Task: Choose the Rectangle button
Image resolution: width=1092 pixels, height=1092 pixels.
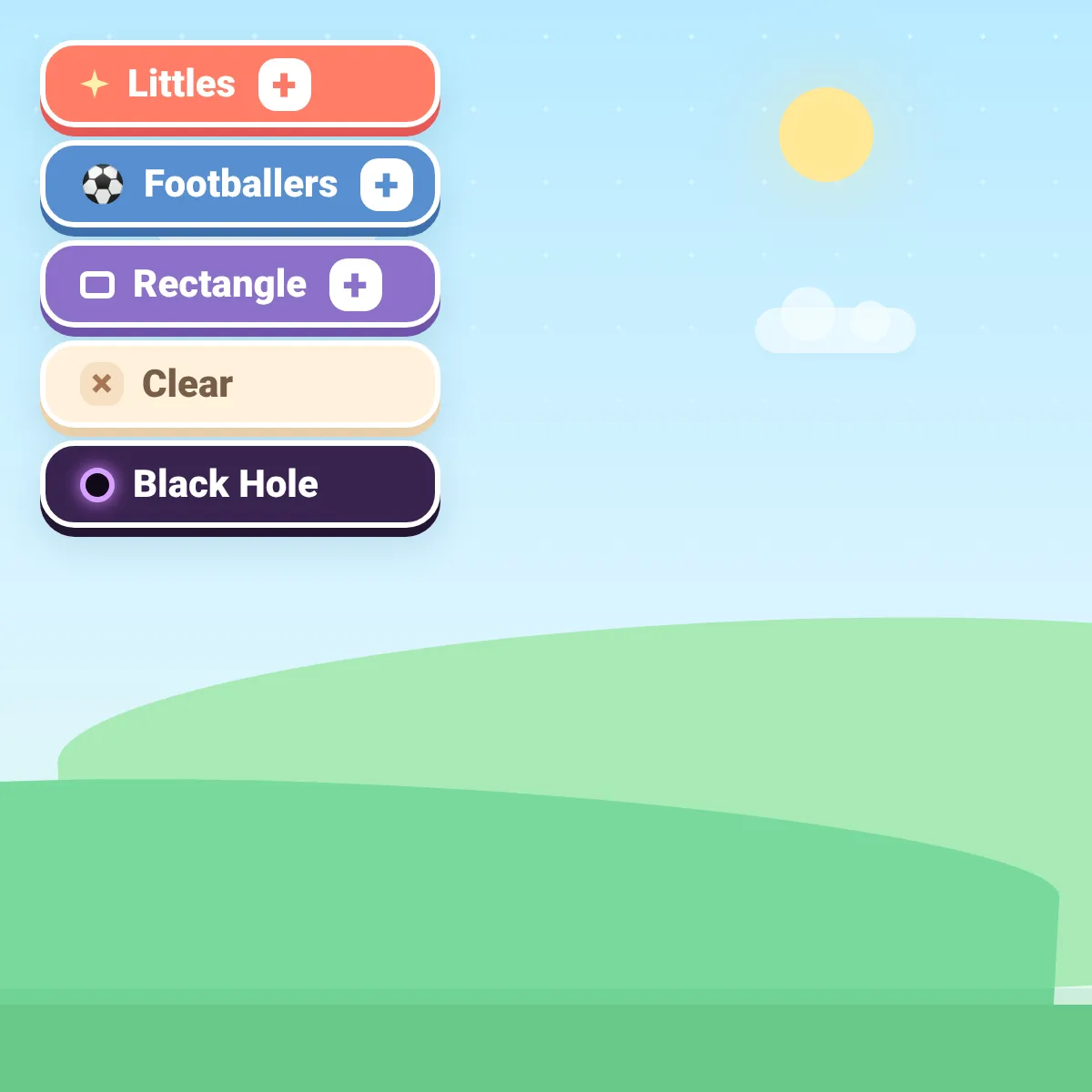Action: tap(240, 285)
